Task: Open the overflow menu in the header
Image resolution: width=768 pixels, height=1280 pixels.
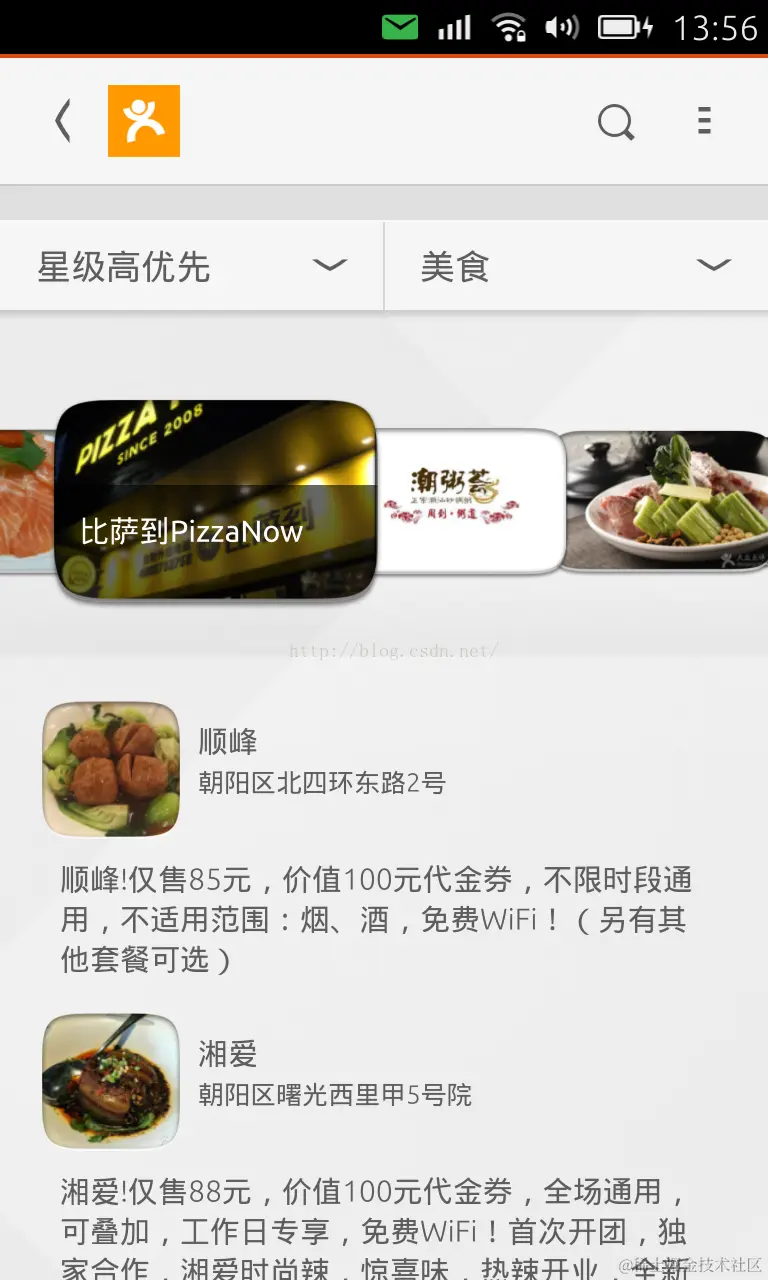Action: (x=704, y=121)
